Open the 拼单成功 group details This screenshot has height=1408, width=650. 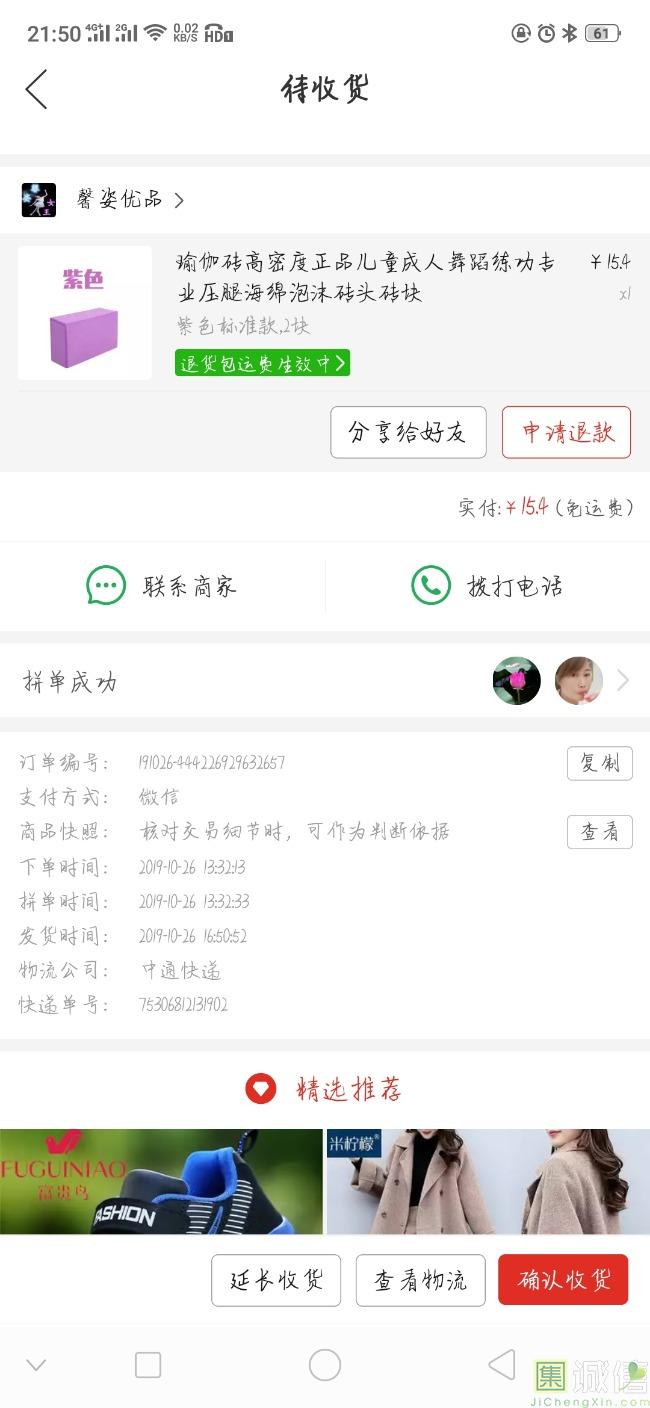coord(325,681)
